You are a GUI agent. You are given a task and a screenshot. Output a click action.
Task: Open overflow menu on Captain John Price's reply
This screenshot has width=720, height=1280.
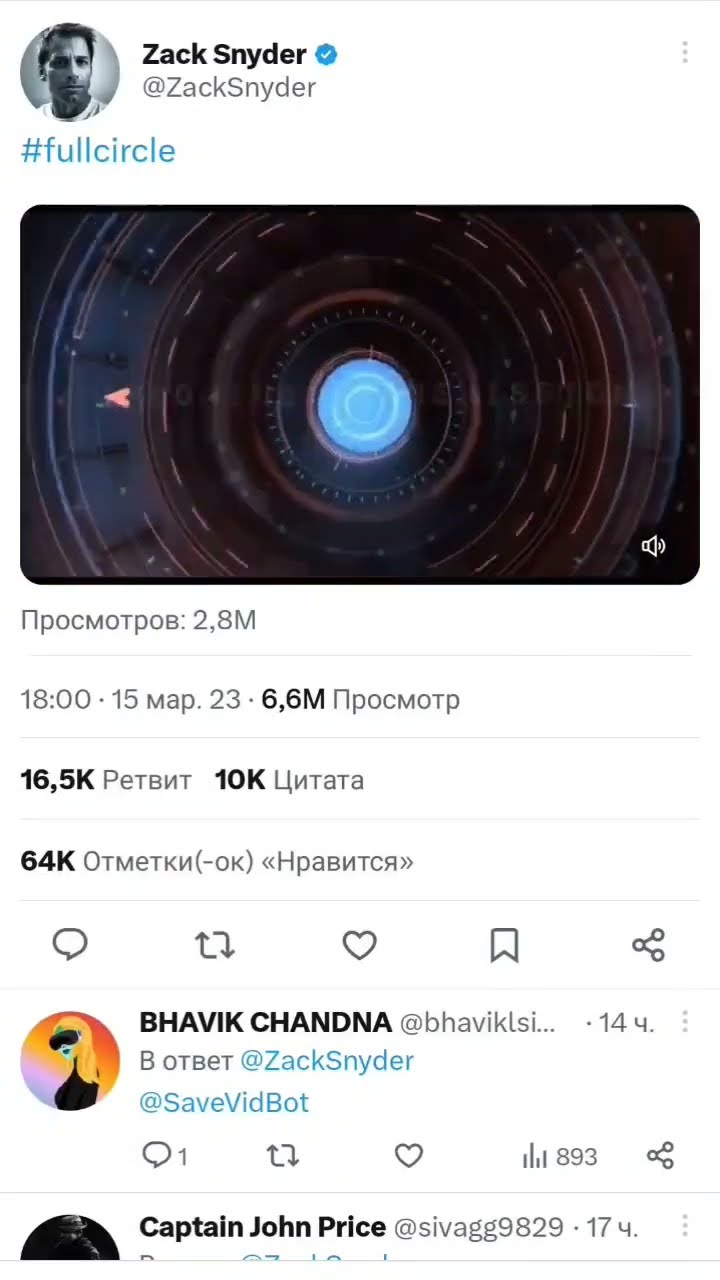tap(685, 1225)
